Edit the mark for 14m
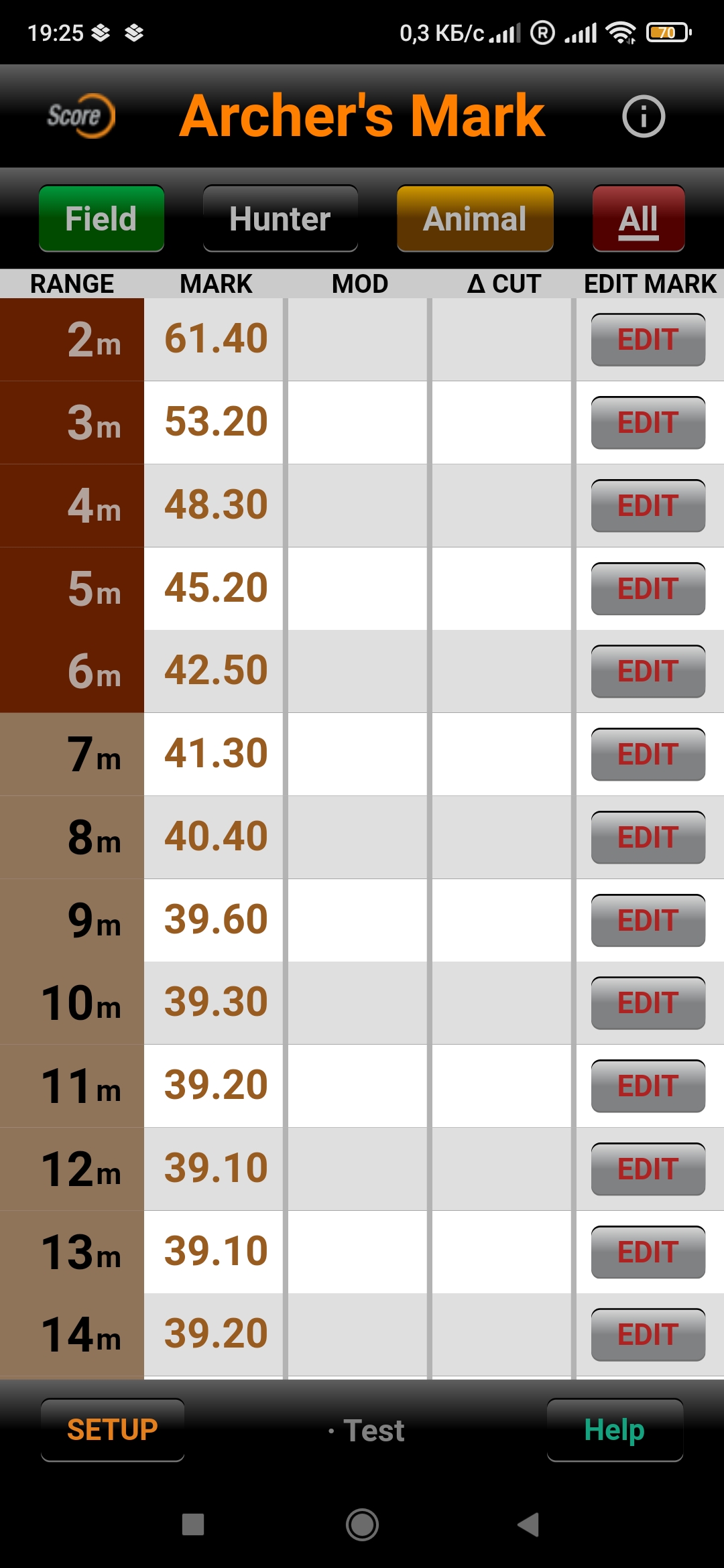The width and height of the screenshot is (724, 1568). coord(648,1335)
